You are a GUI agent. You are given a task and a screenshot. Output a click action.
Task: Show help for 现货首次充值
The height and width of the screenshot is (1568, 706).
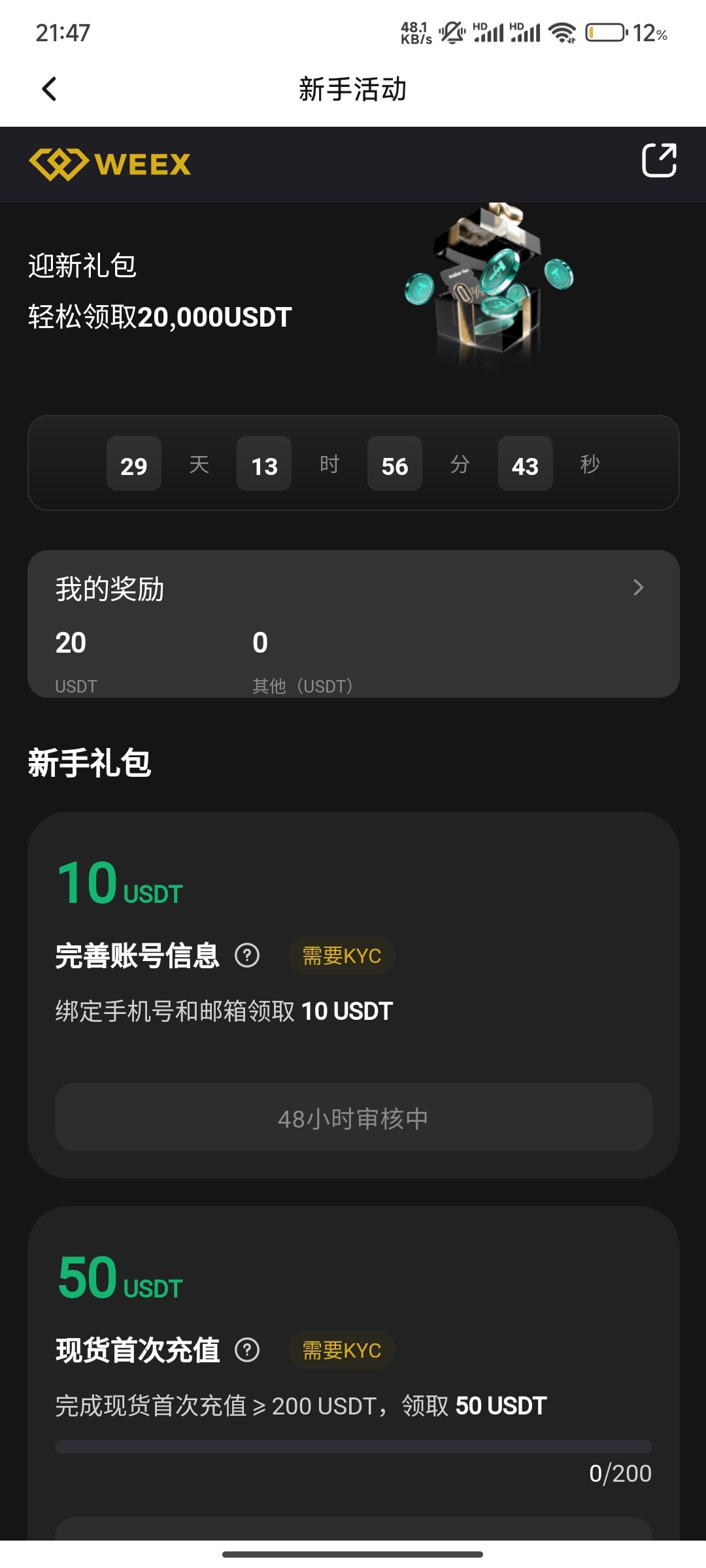pos(247,1350)
